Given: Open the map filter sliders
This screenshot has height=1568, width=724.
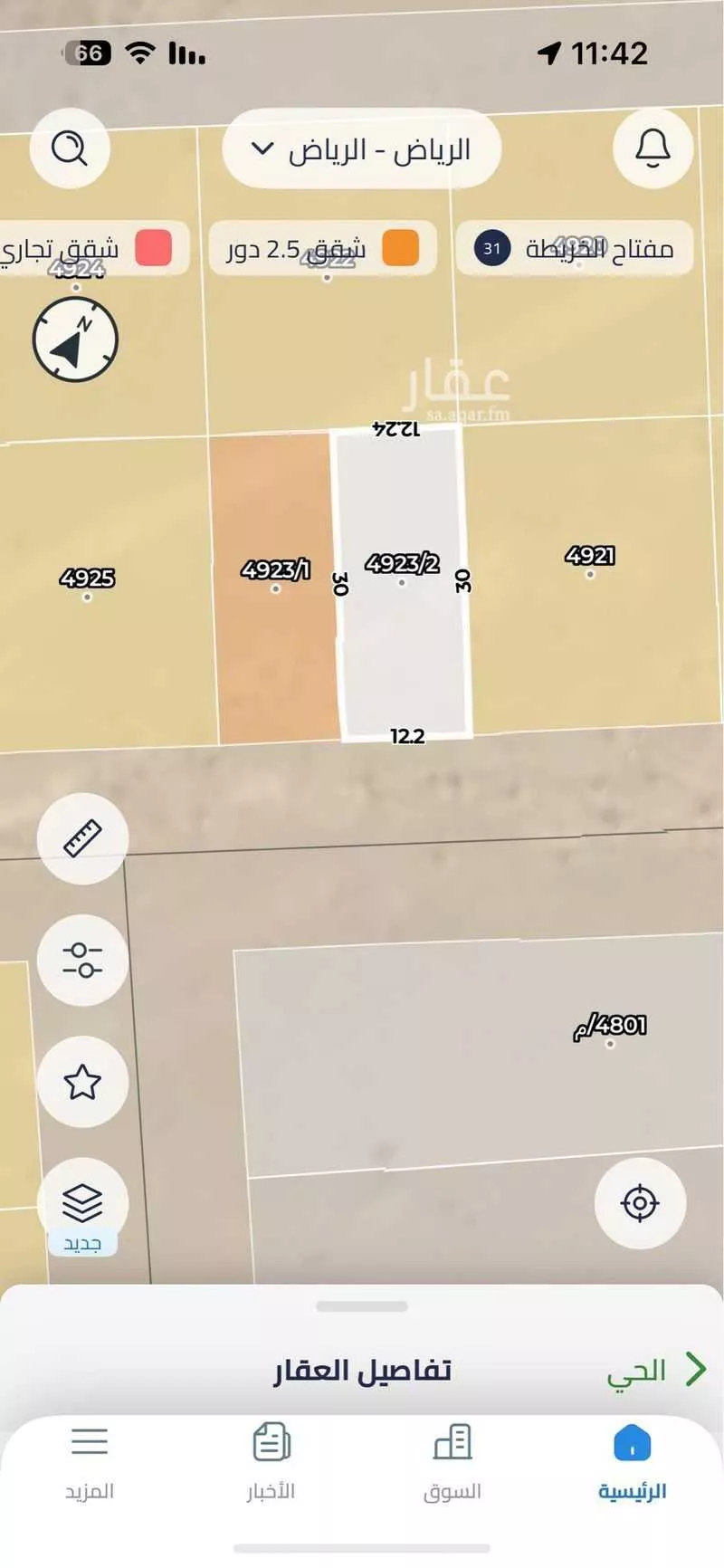Looking at the screenshot, I should pos(82,960).
